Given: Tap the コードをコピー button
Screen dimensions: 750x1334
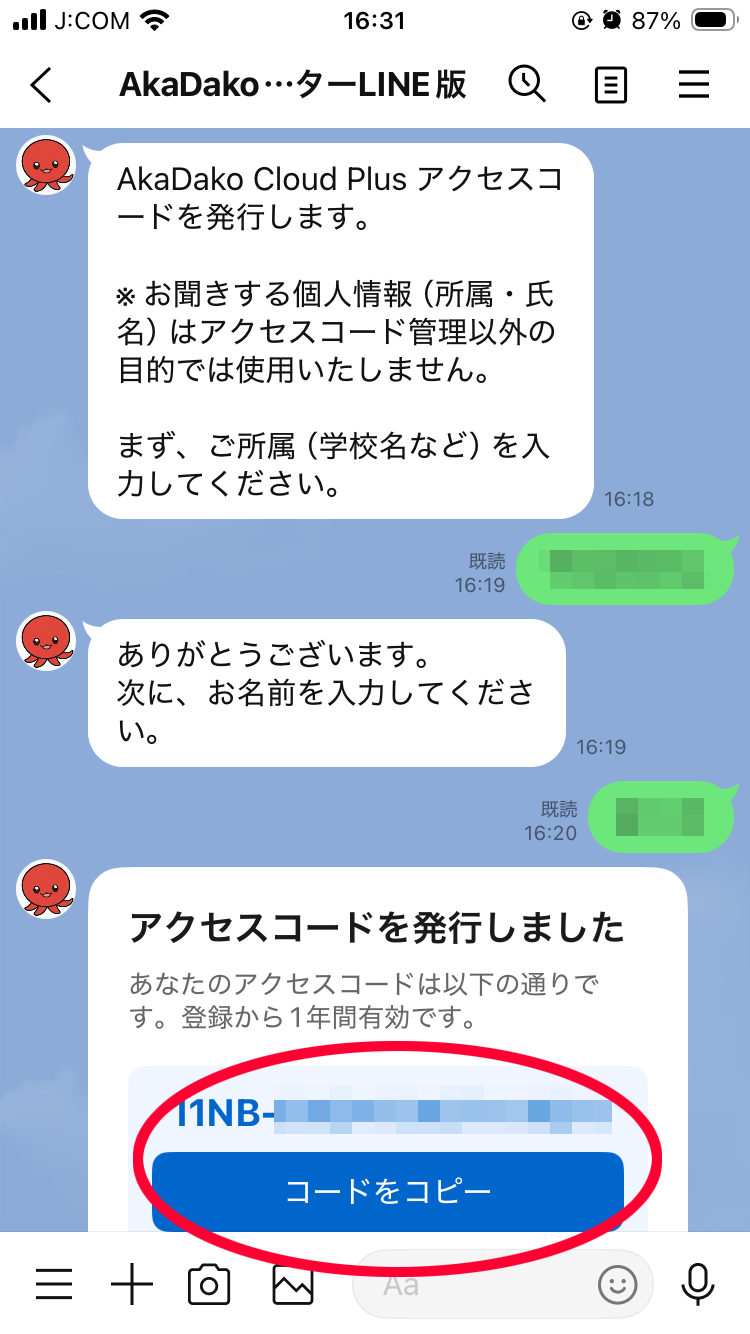Looking at the screenshot, I should (x=388, y=1190).
